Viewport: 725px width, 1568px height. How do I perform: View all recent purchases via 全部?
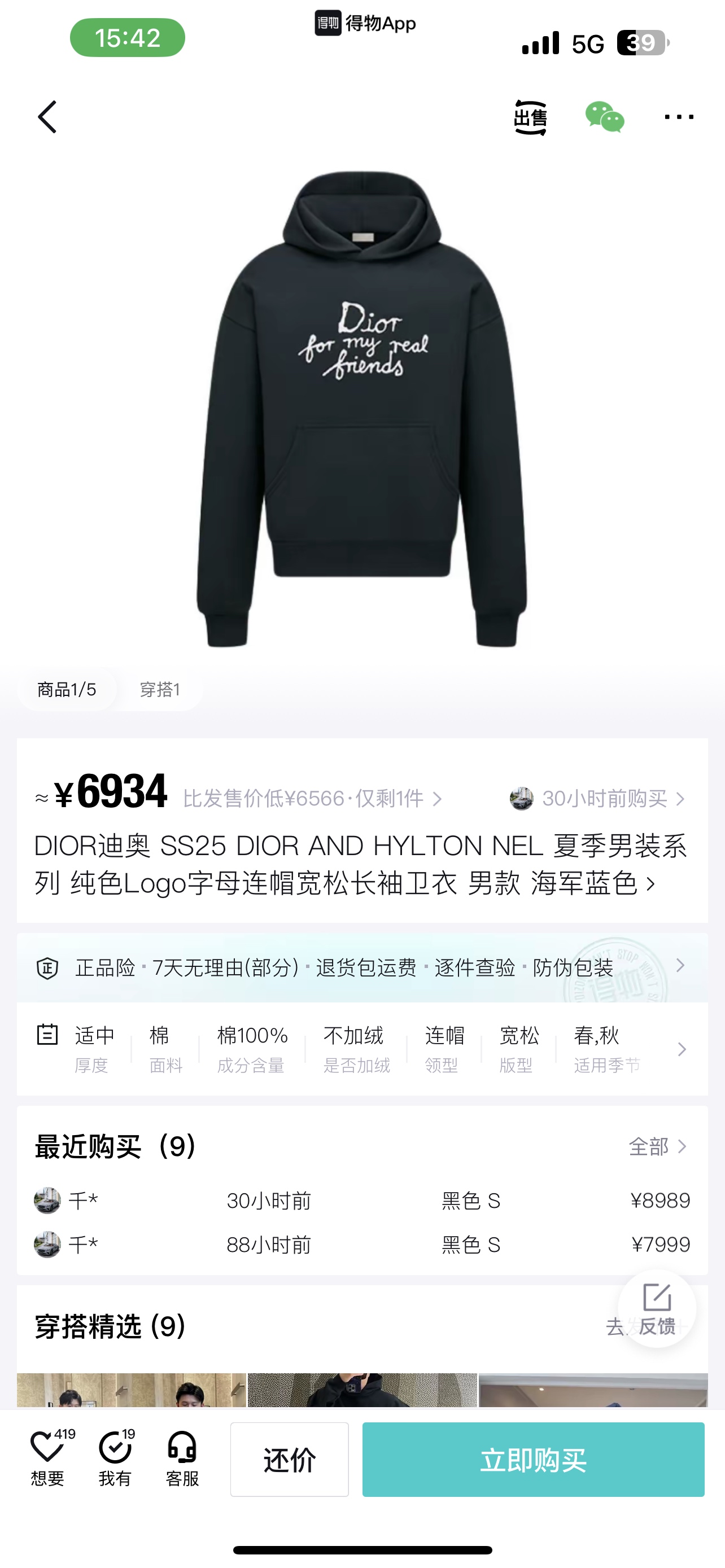[657, 1147]
